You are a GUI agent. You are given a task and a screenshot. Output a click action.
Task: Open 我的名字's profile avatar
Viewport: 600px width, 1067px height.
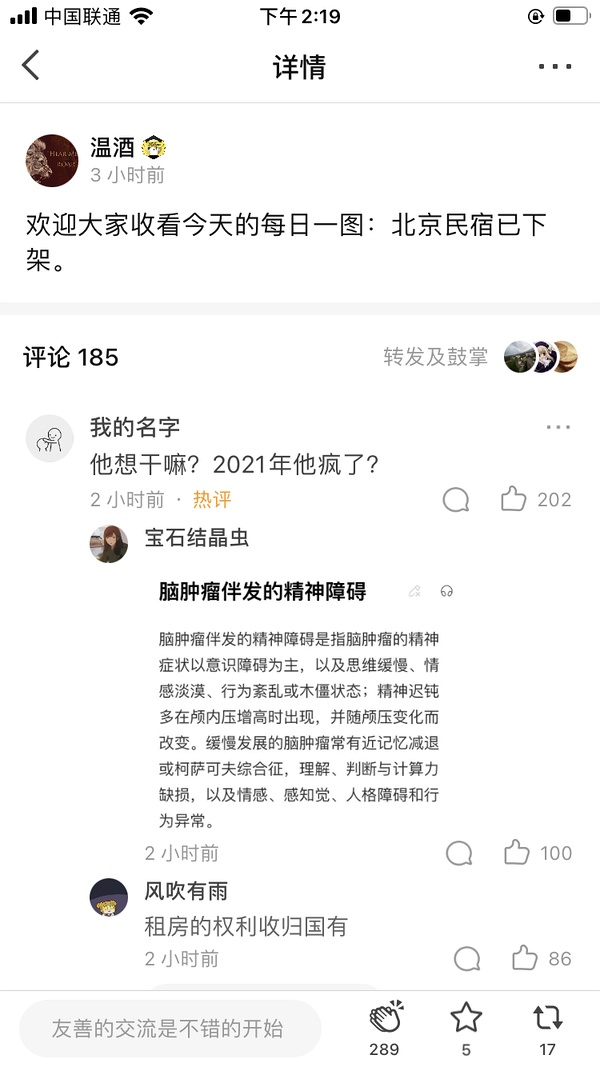pyautogui.click(x=50, y=438)
